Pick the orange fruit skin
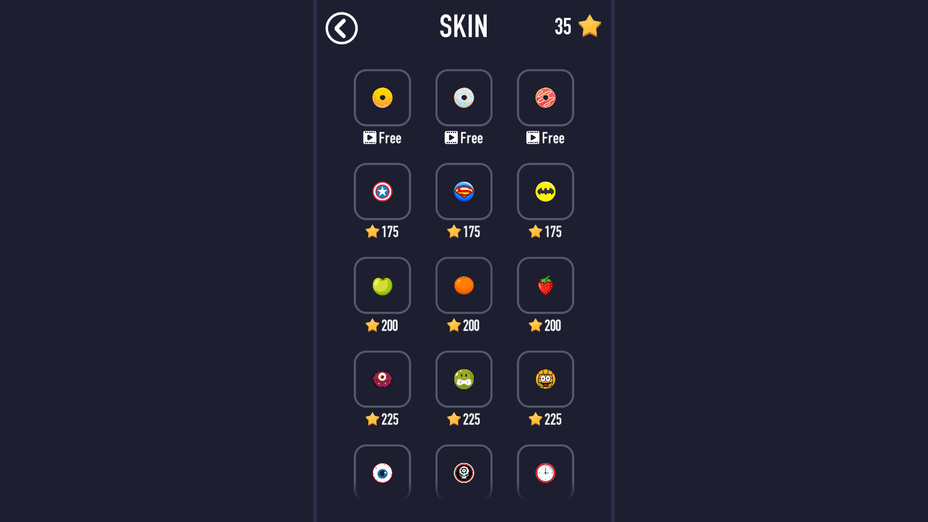Viewport: 928px width, 522px height. [x=464, y=285]
